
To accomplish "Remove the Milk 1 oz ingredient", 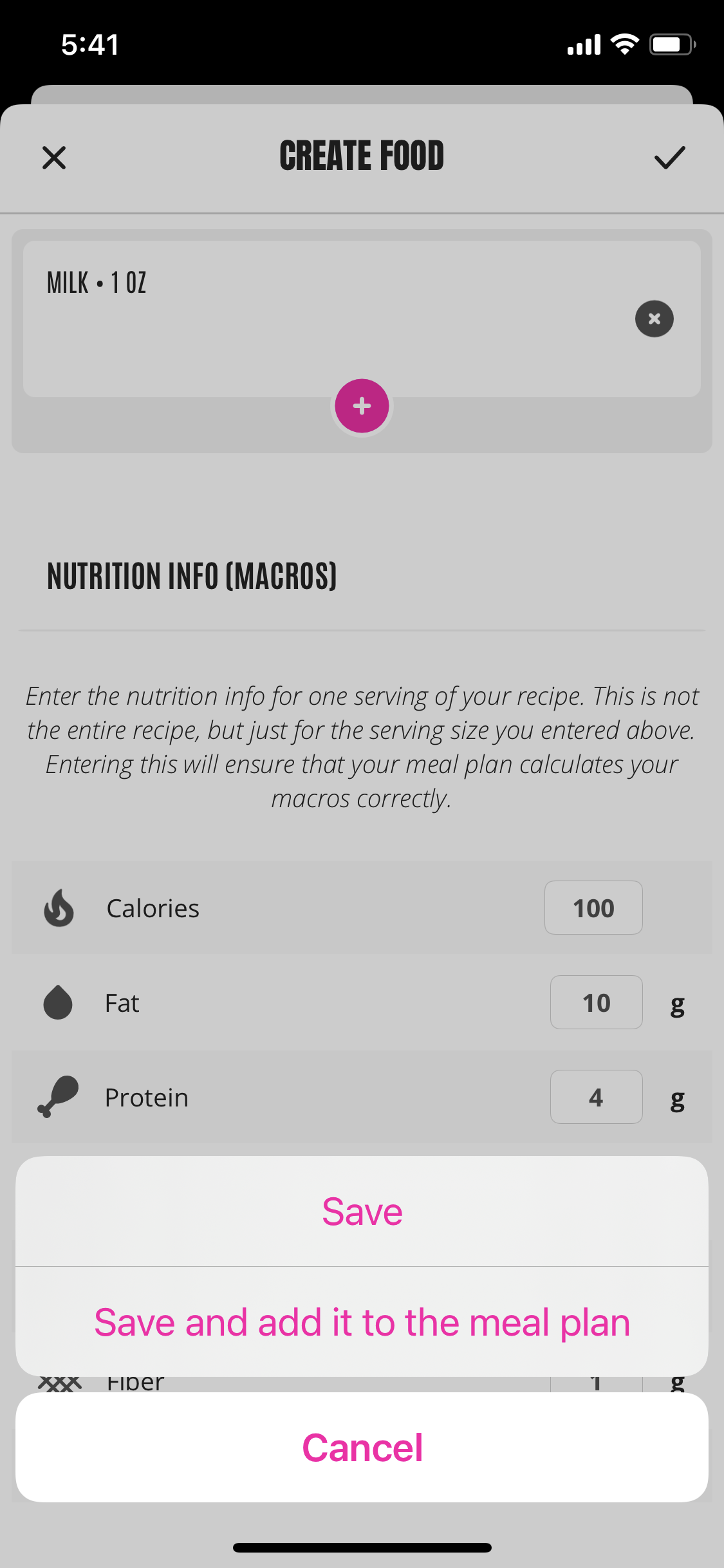I will [x=654, y=319].
